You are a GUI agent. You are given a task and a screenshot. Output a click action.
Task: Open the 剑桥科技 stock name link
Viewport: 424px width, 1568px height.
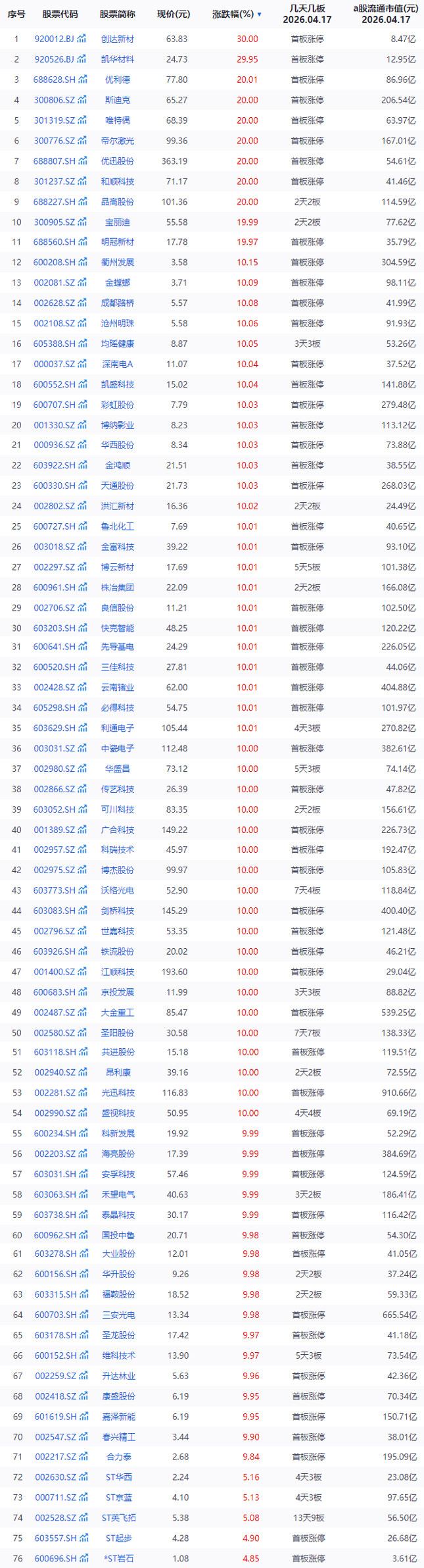point(118,911)
